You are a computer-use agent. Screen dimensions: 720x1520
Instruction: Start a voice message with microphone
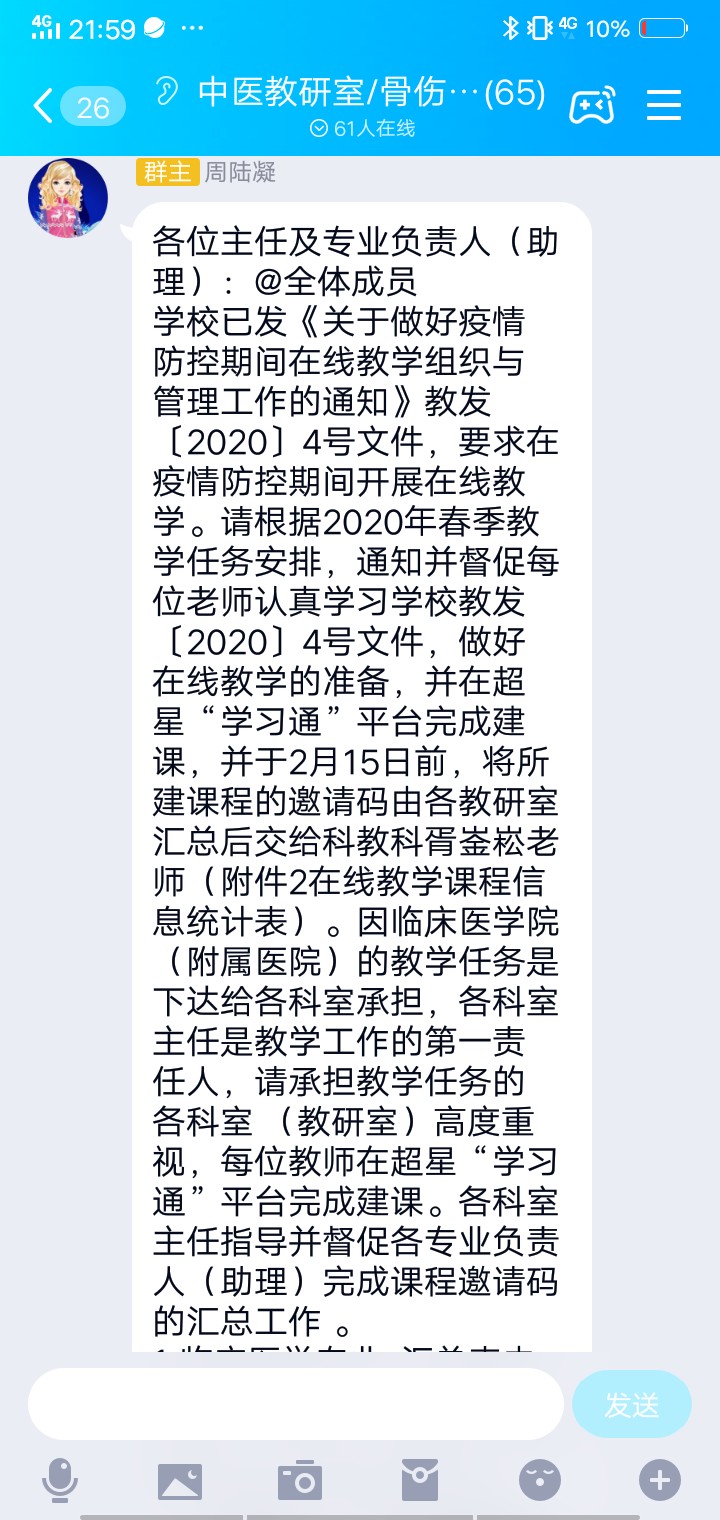[x=60, y=1480]
